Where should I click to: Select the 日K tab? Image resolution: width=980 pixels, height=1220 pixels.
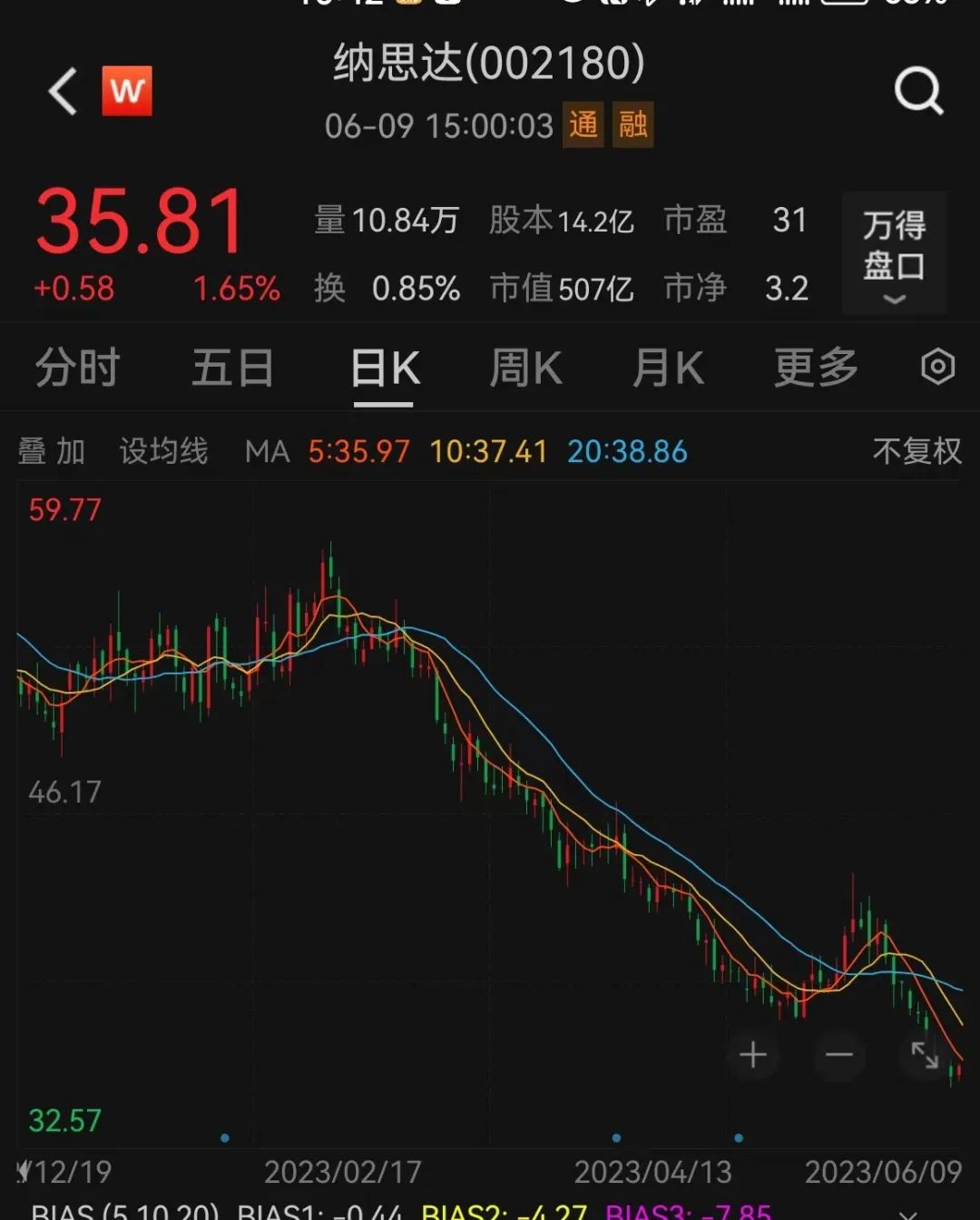pyautogui.click(x=385, y=369)
